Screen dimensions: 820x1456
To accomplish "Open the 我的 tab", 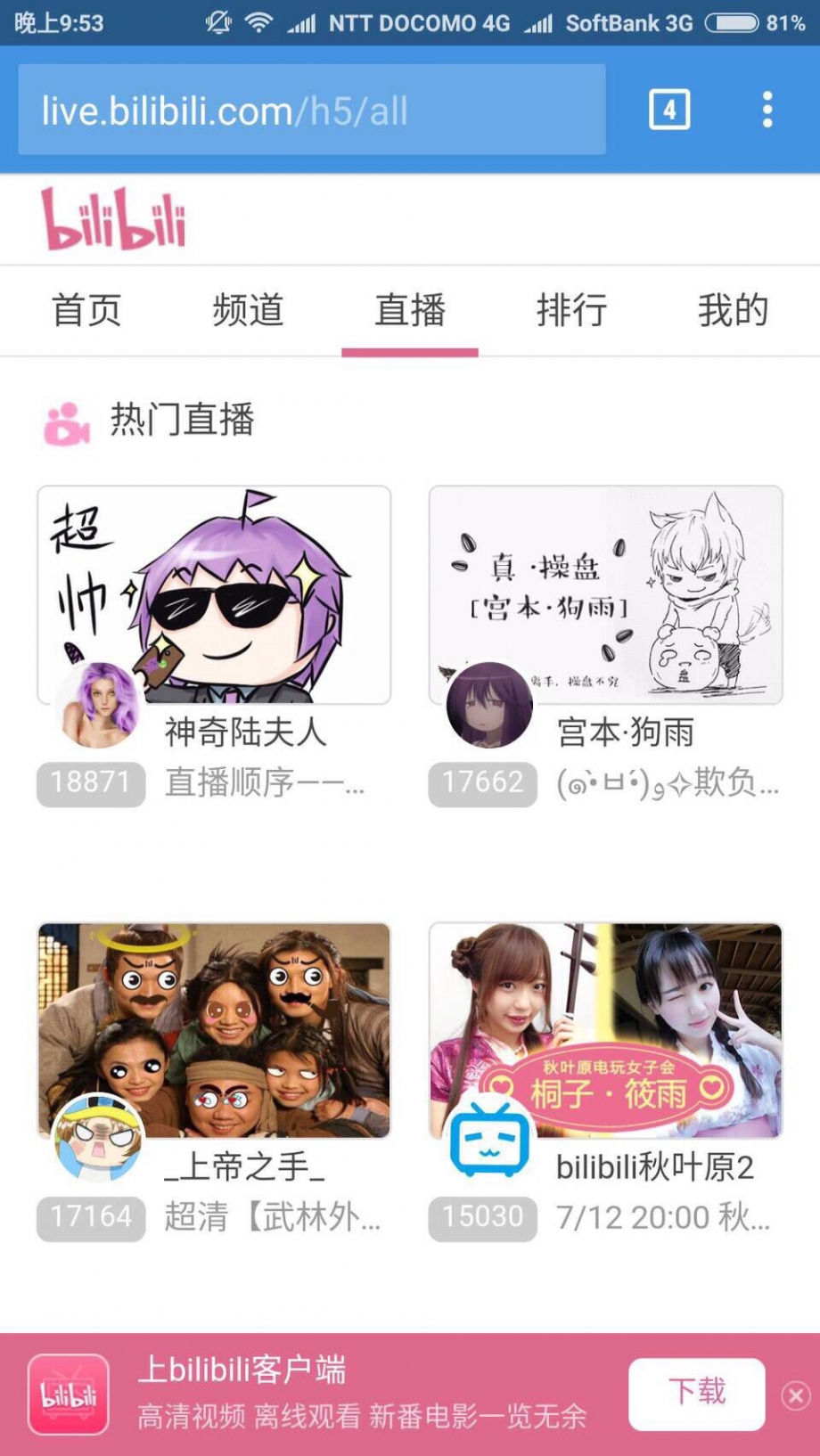I will 733,310.
